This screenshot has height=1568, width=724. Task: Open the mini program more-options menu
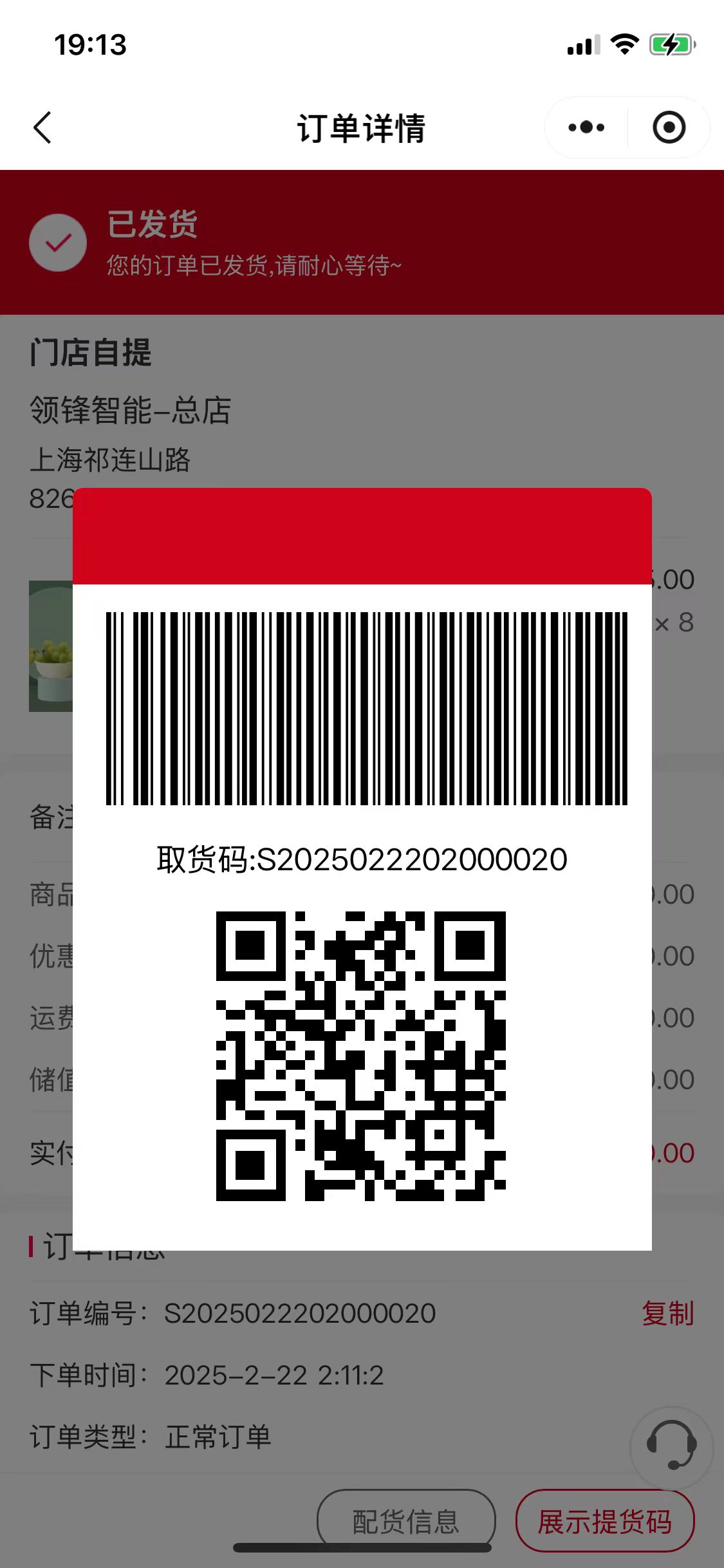pyautogui.click(x=586, y=127)
